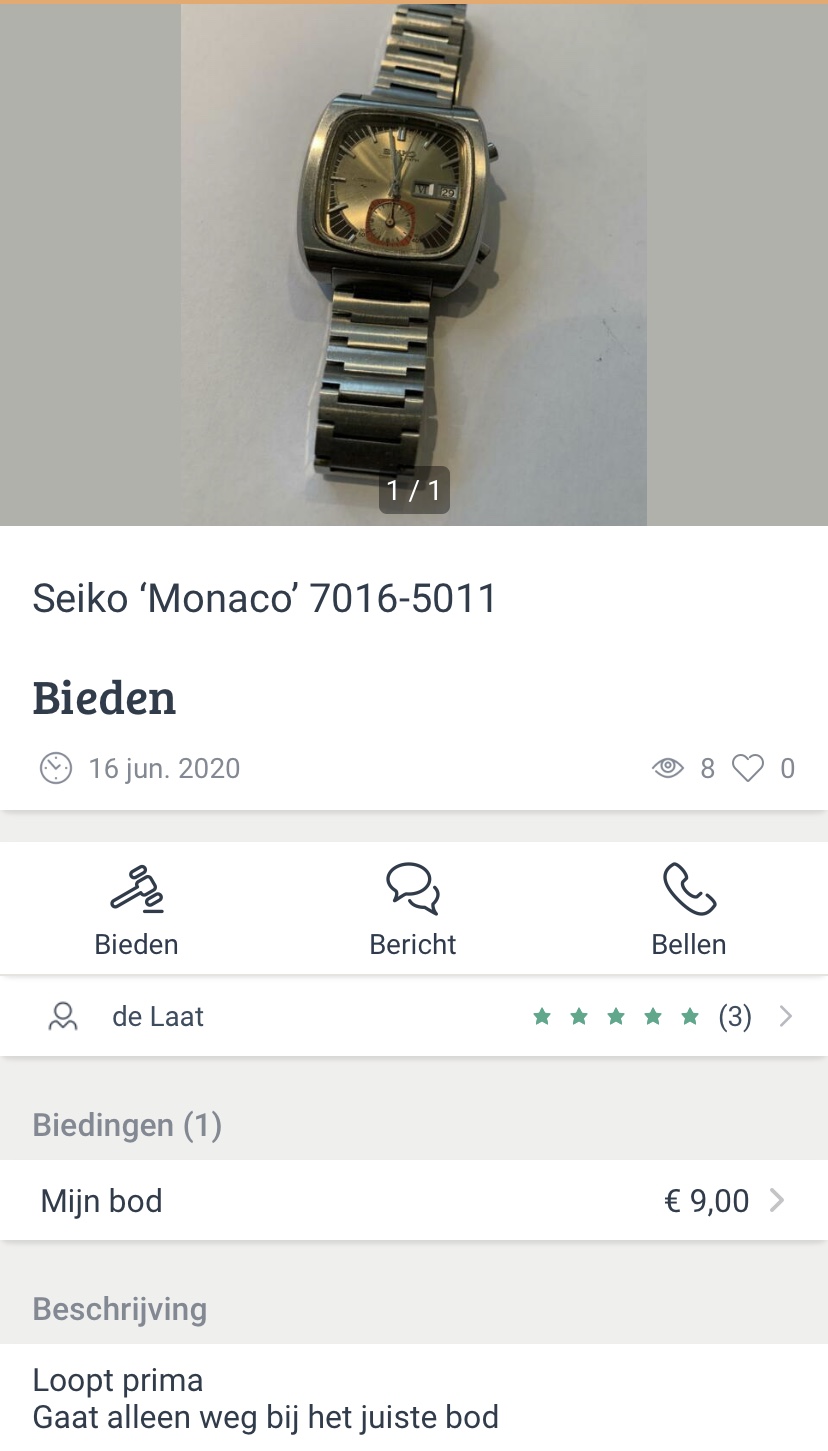
Task: Tap Bieden to place a bid
Action: [137, 910]
